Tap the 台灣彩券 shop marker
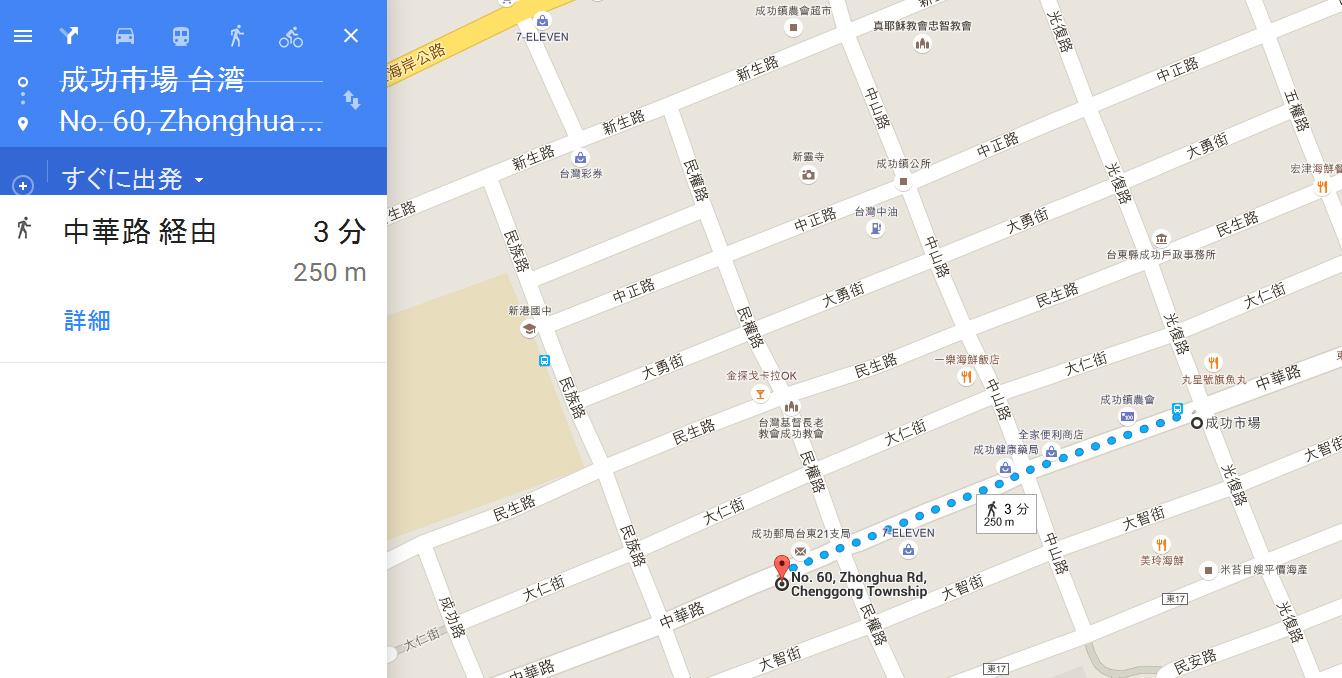 580,157
